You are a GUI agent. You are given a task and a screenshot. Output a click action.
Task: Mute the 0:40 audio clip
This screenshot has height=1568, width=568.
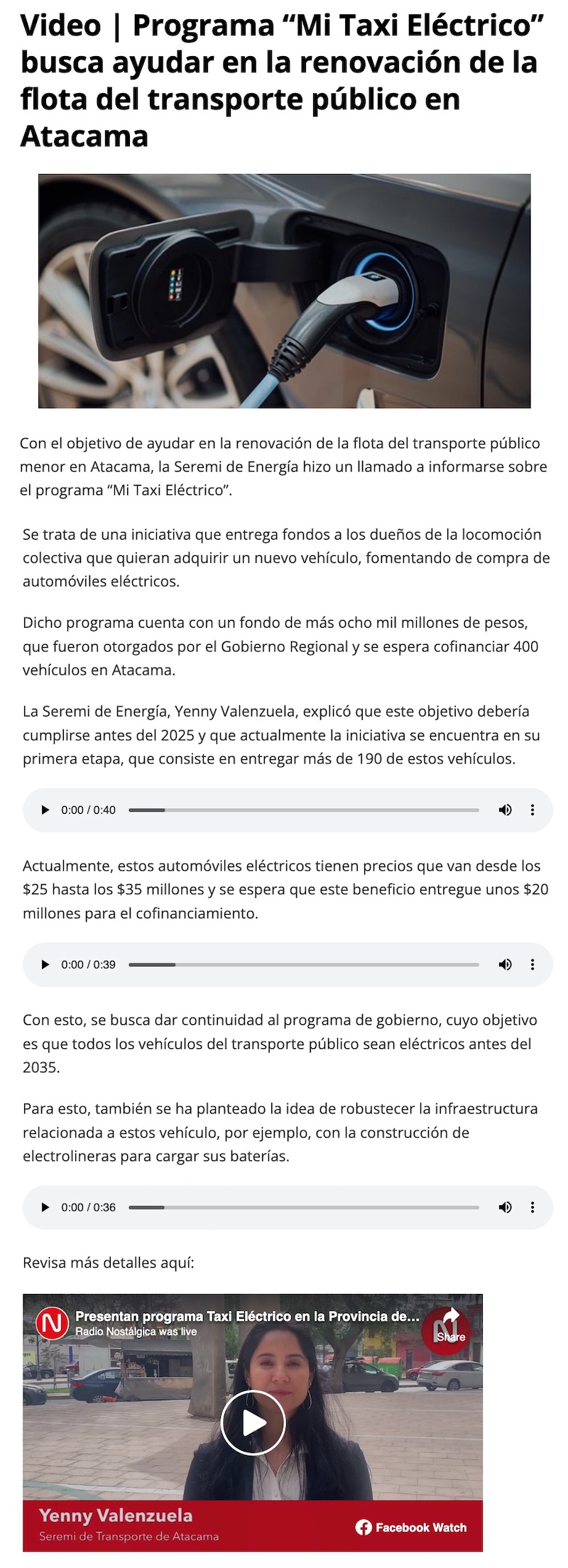[x=506, y=810]
